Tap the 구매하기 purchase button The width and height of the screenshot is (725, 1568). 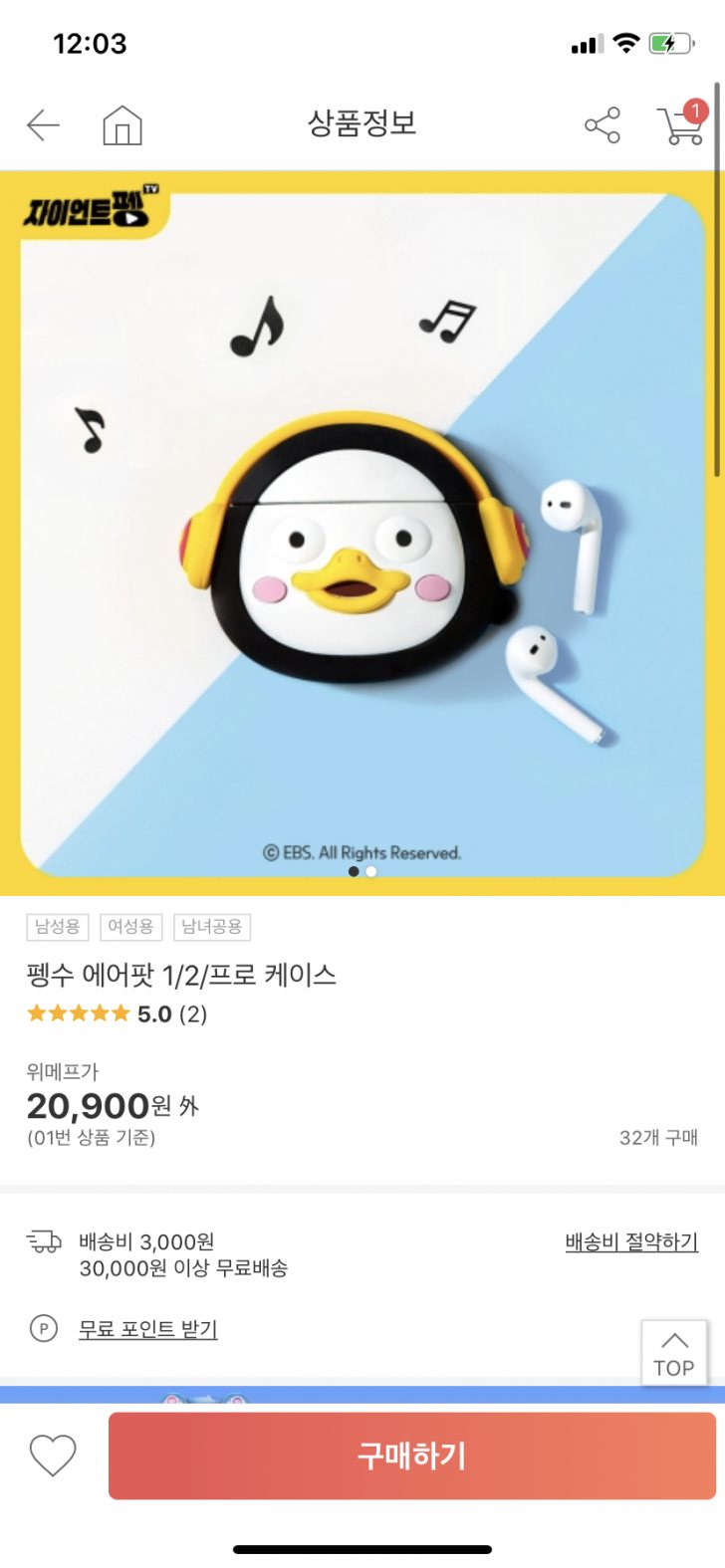click(411, 1456)
